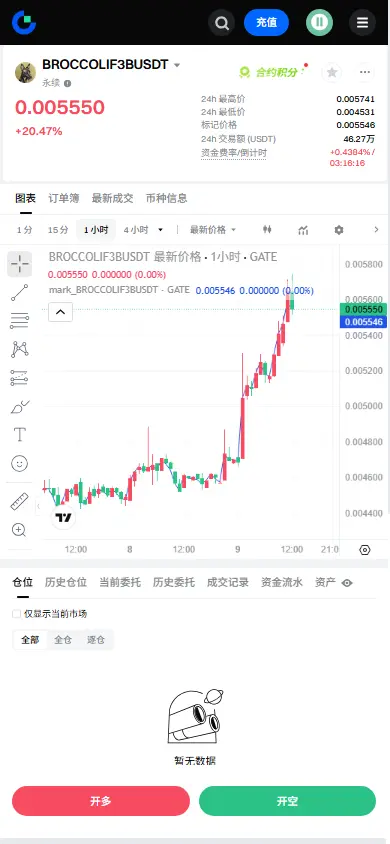Collapse the chart legend with the arrow button
This screenshot has width=390, height=844.
pyautogui.click(x=60, y=312)
